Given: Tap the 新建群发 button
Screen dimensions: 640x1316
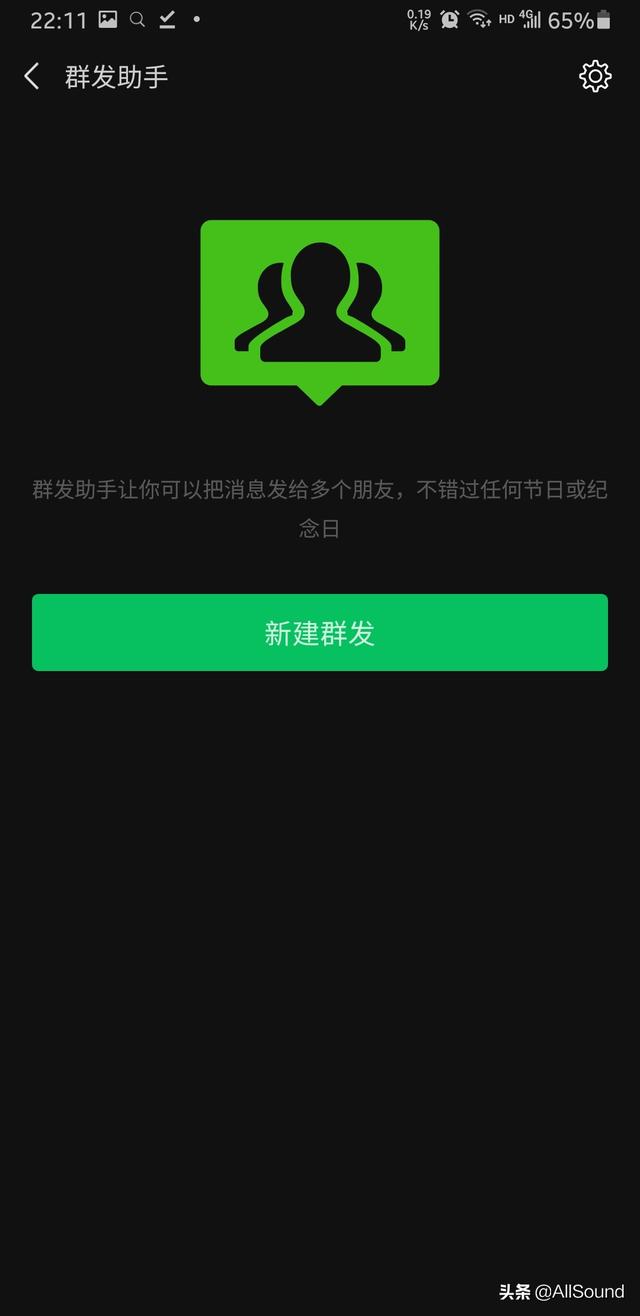Looking at the screenshot, I should [x=320, y=633].
